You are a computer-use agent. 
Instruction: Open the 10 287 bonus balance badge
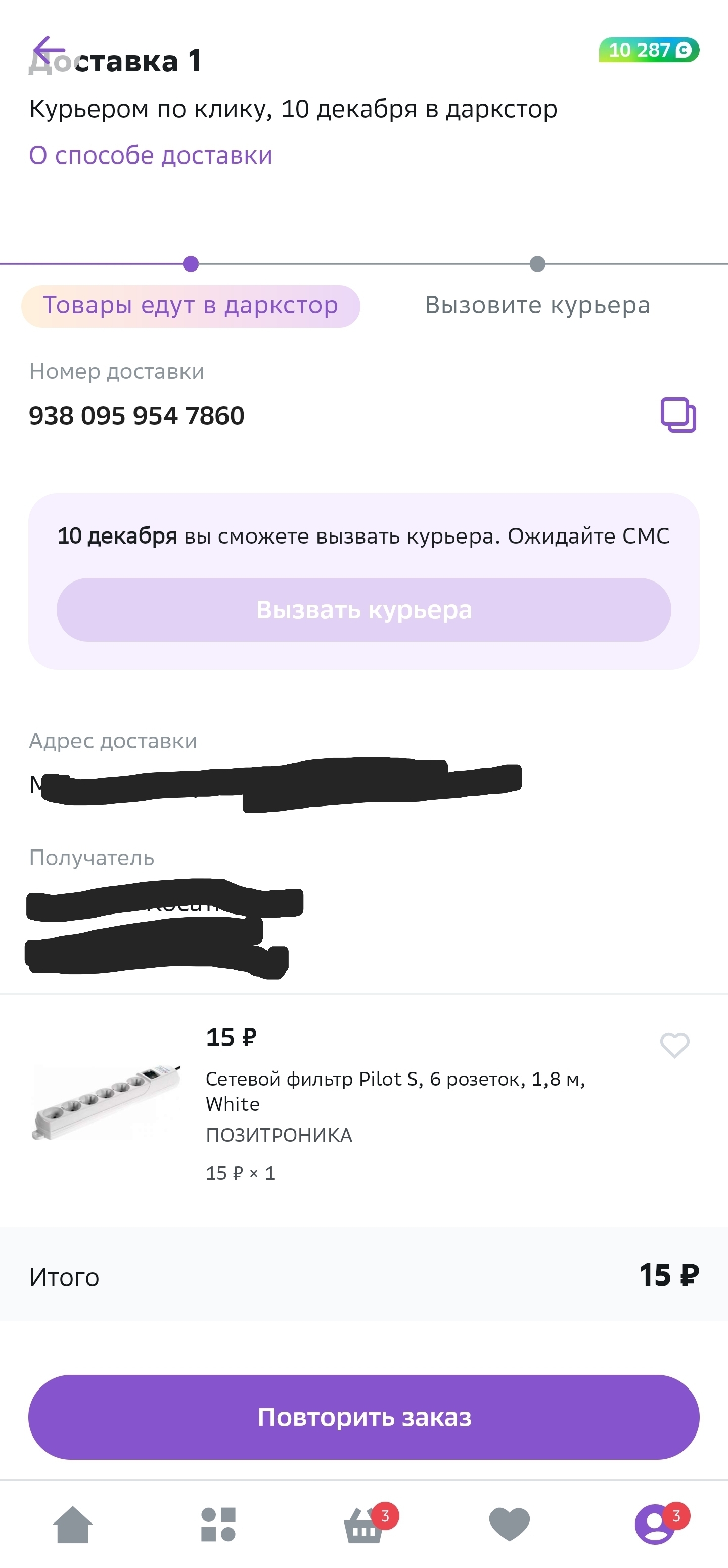point(649,50)
